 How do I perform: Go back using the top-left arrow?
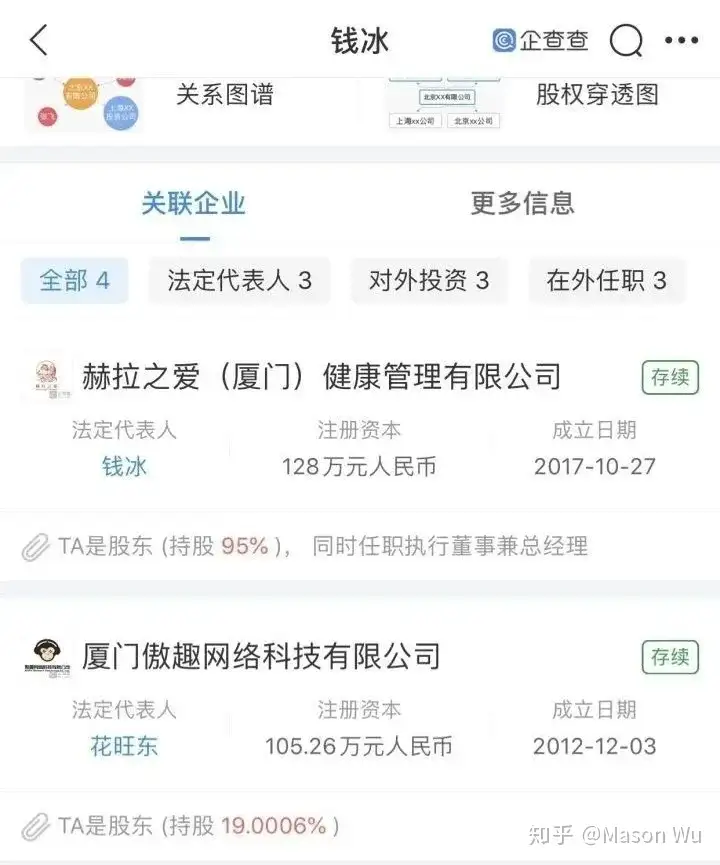point(38,40)
